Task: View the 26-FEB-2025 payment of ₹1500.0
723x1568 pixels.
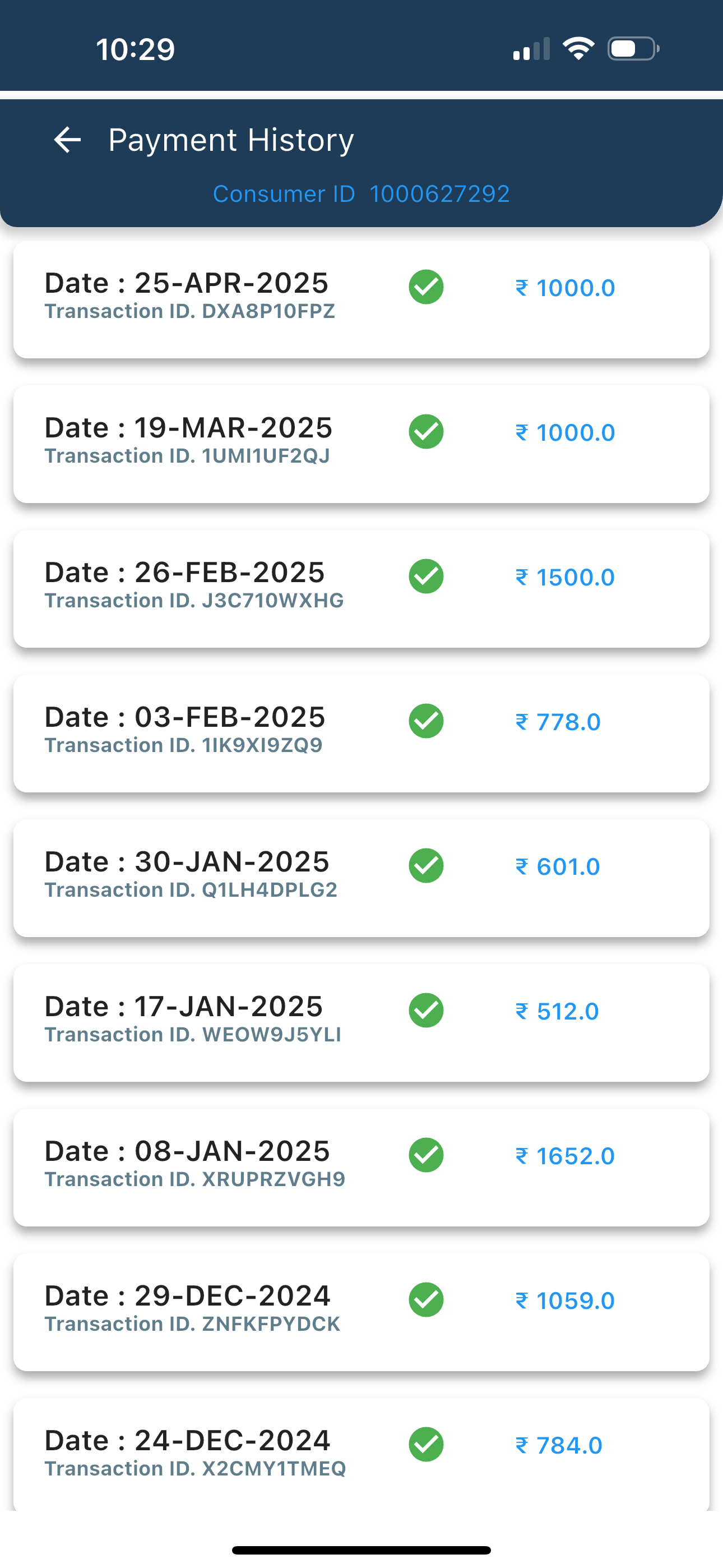Action: [361, 589]
